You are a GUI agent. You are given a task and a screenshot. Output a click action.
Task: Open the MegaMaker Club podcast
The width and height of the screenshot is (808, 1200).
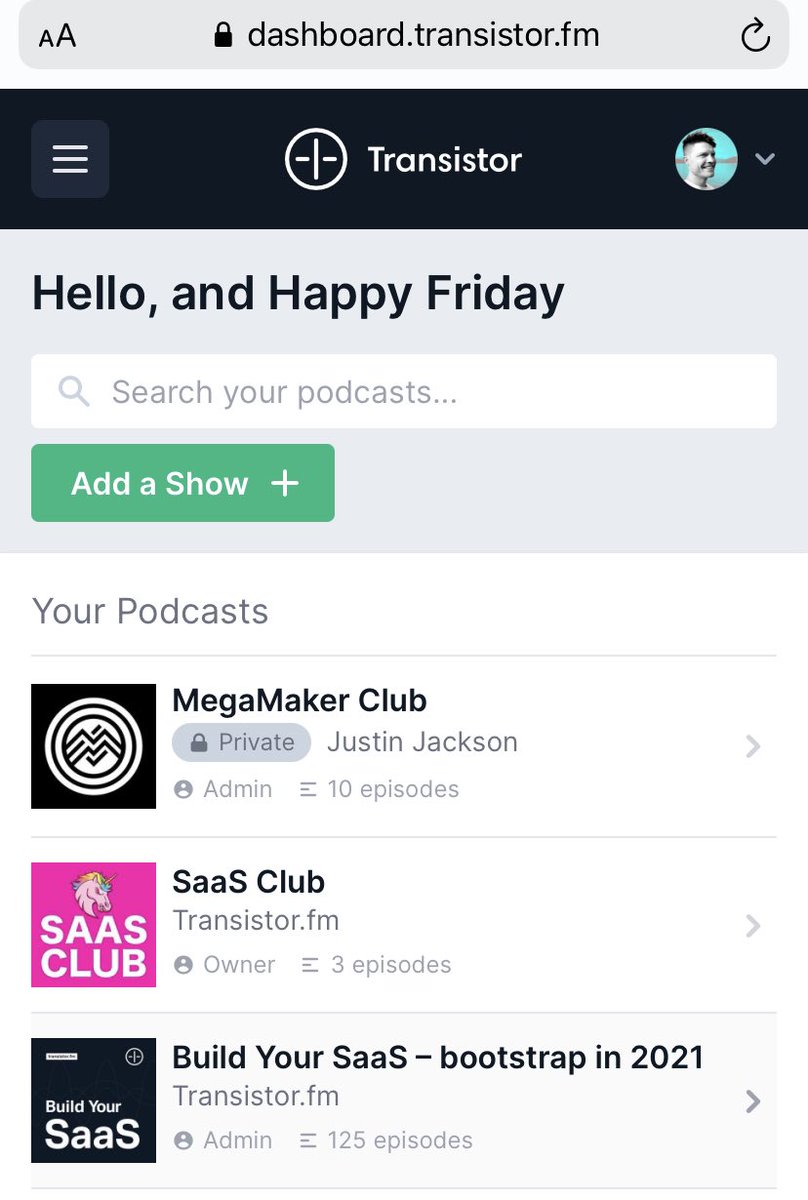click(x=403, y=746)
